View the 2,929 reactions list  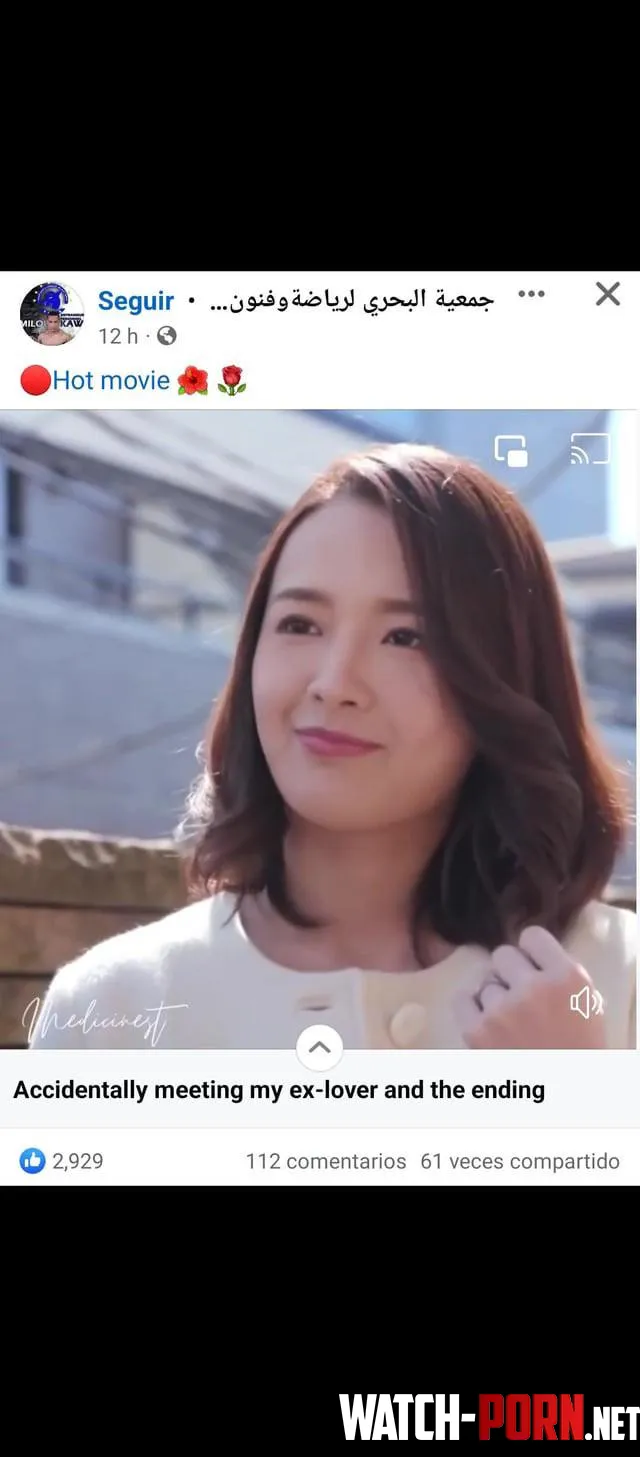pyautogui.click(x=62, y=1161)
